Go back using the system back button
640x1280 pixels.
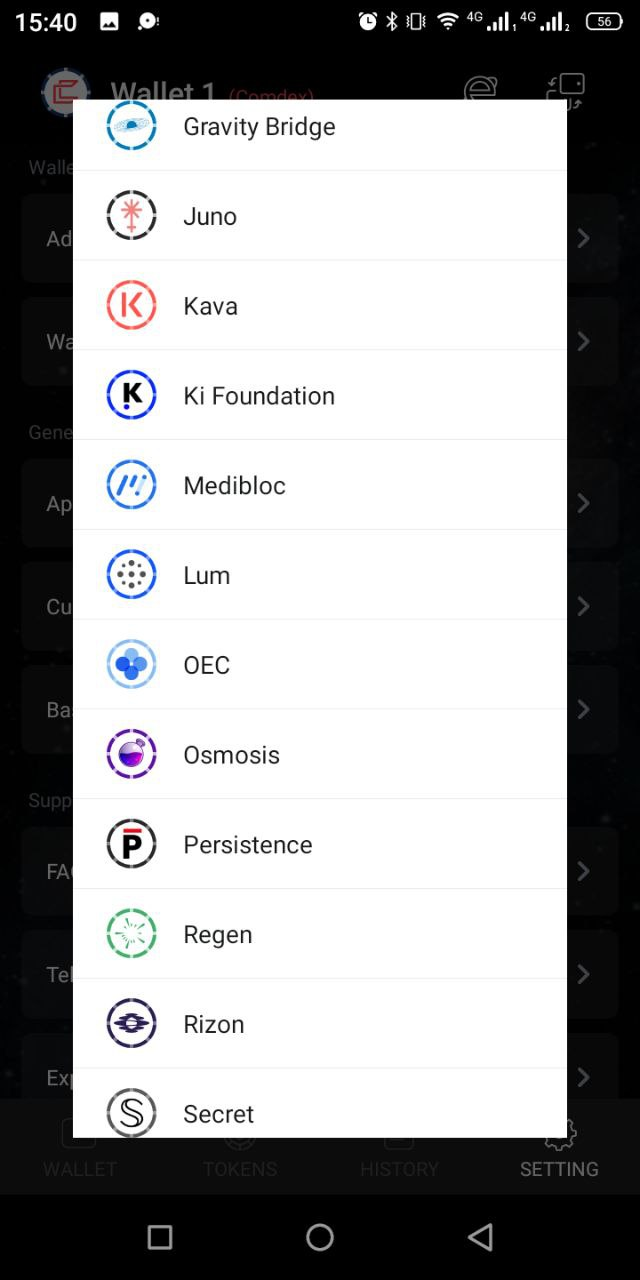pyautogui.click(x=480, y=1237)
